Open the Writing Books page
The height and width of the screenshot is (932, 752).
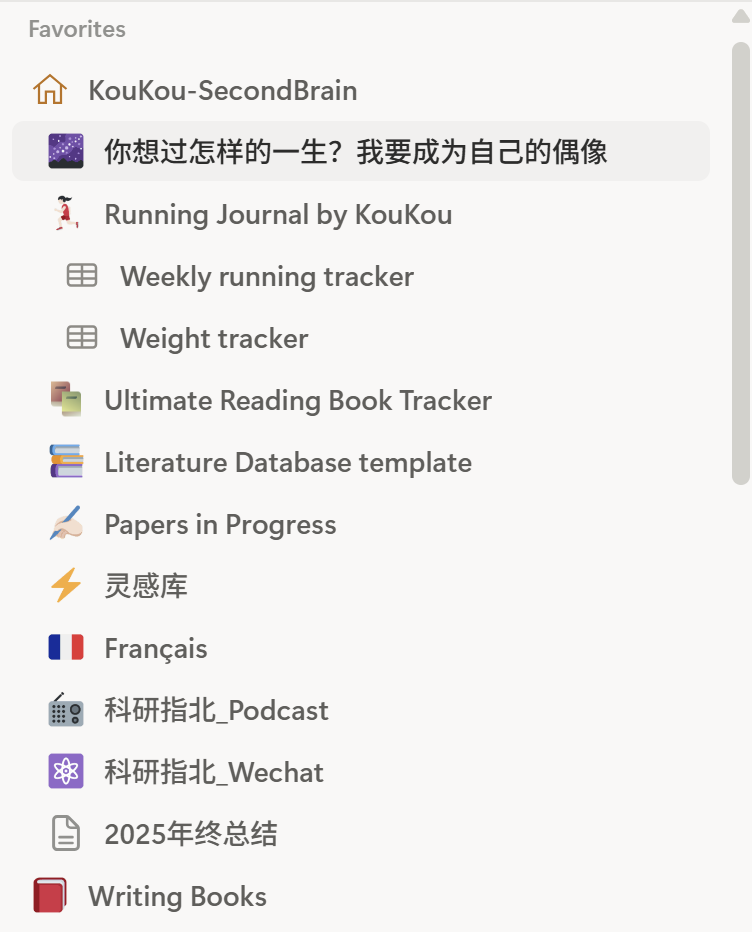point(177,897)
